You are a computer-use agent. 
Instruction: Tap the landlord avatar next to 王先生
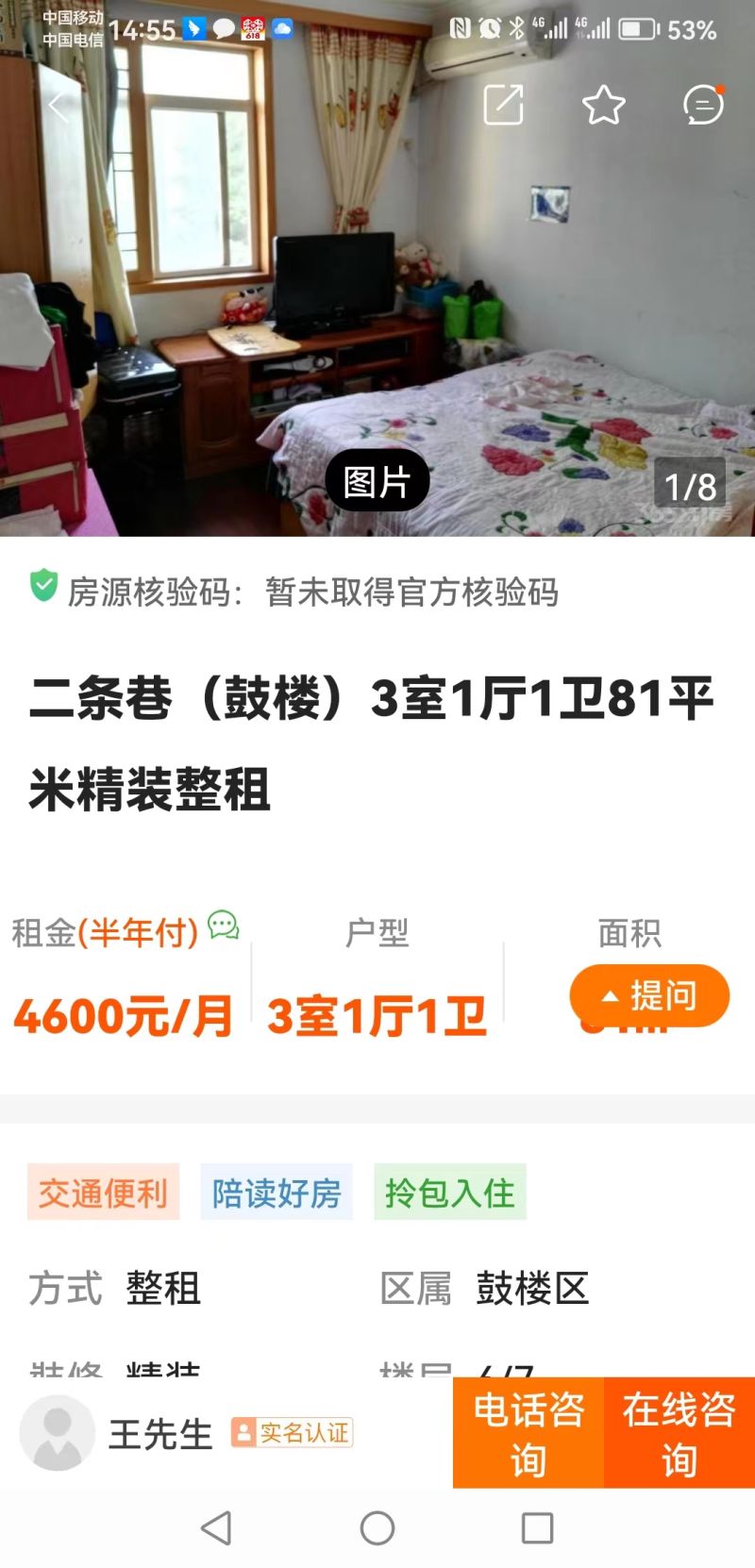click(x=59, y=1433)
